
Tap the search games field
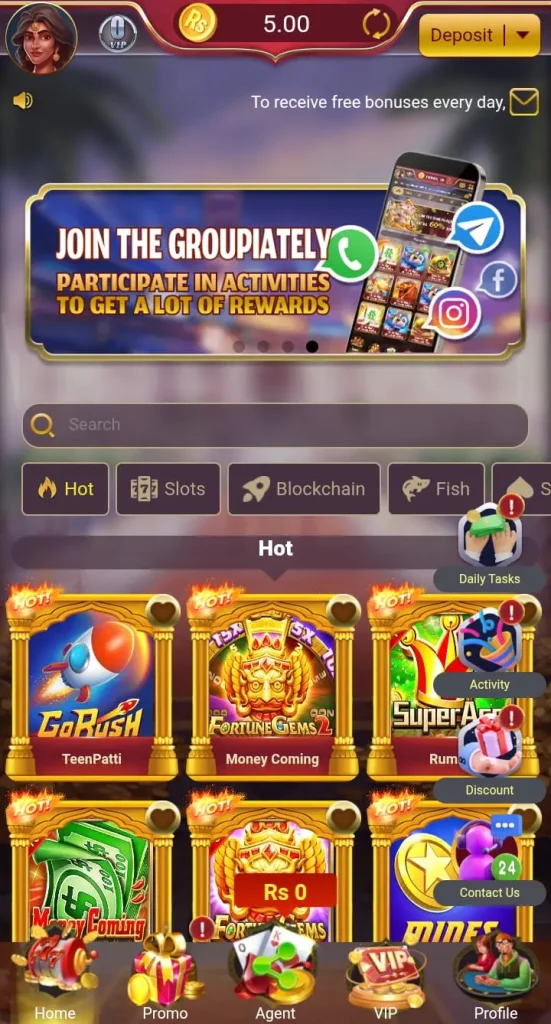tap(275, 425)
